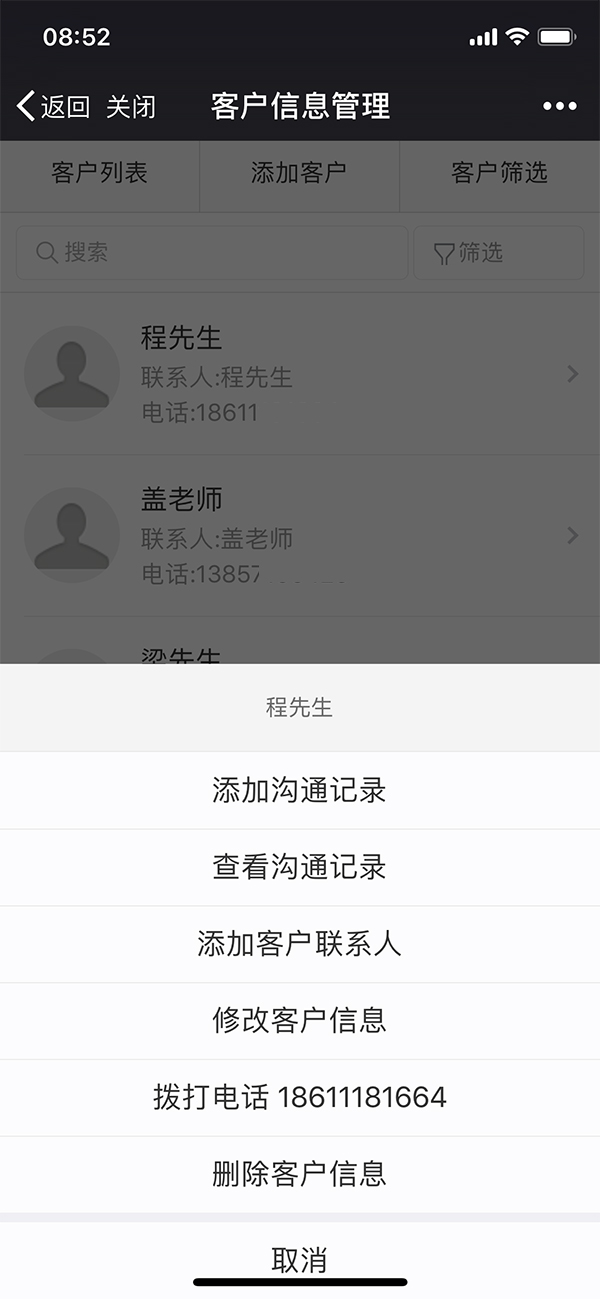Go back with the 返回 arrow
The image size is (600, 1299).
click(54, 106)
